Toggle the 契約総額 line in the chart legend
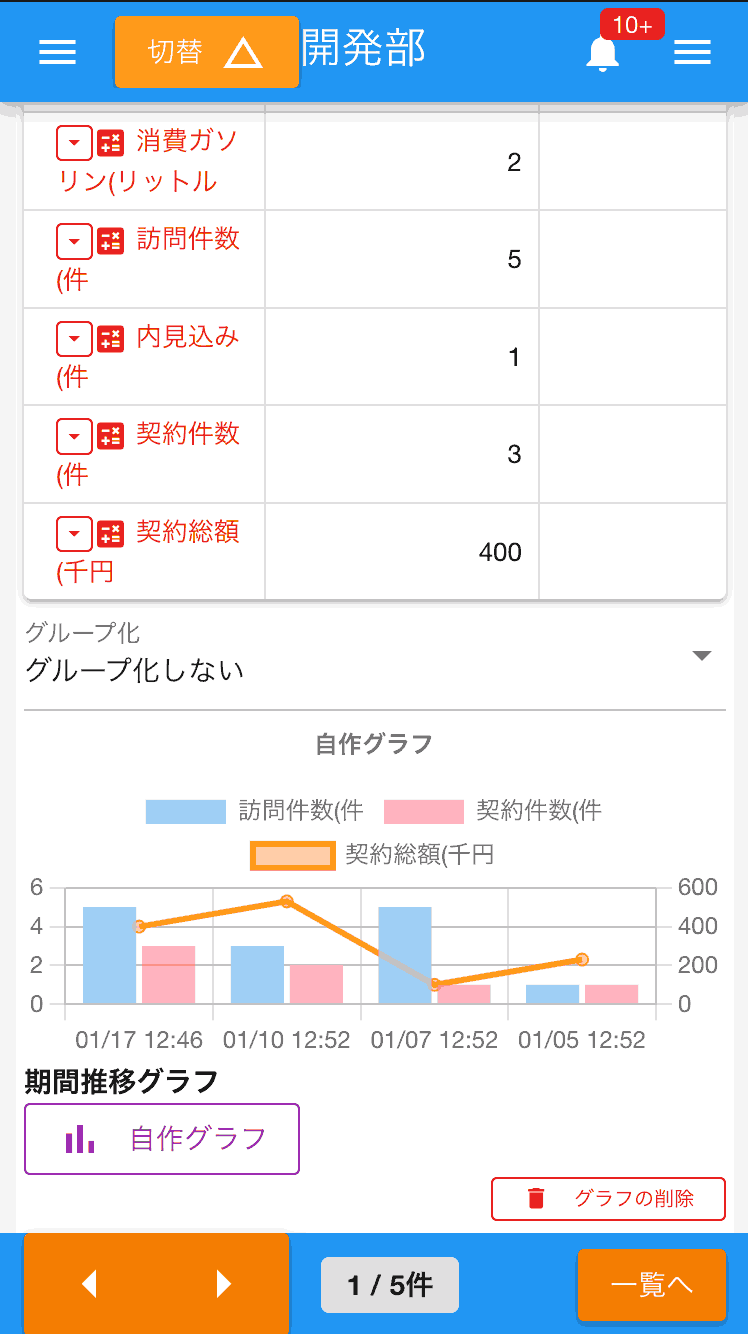 coord(292,855)
